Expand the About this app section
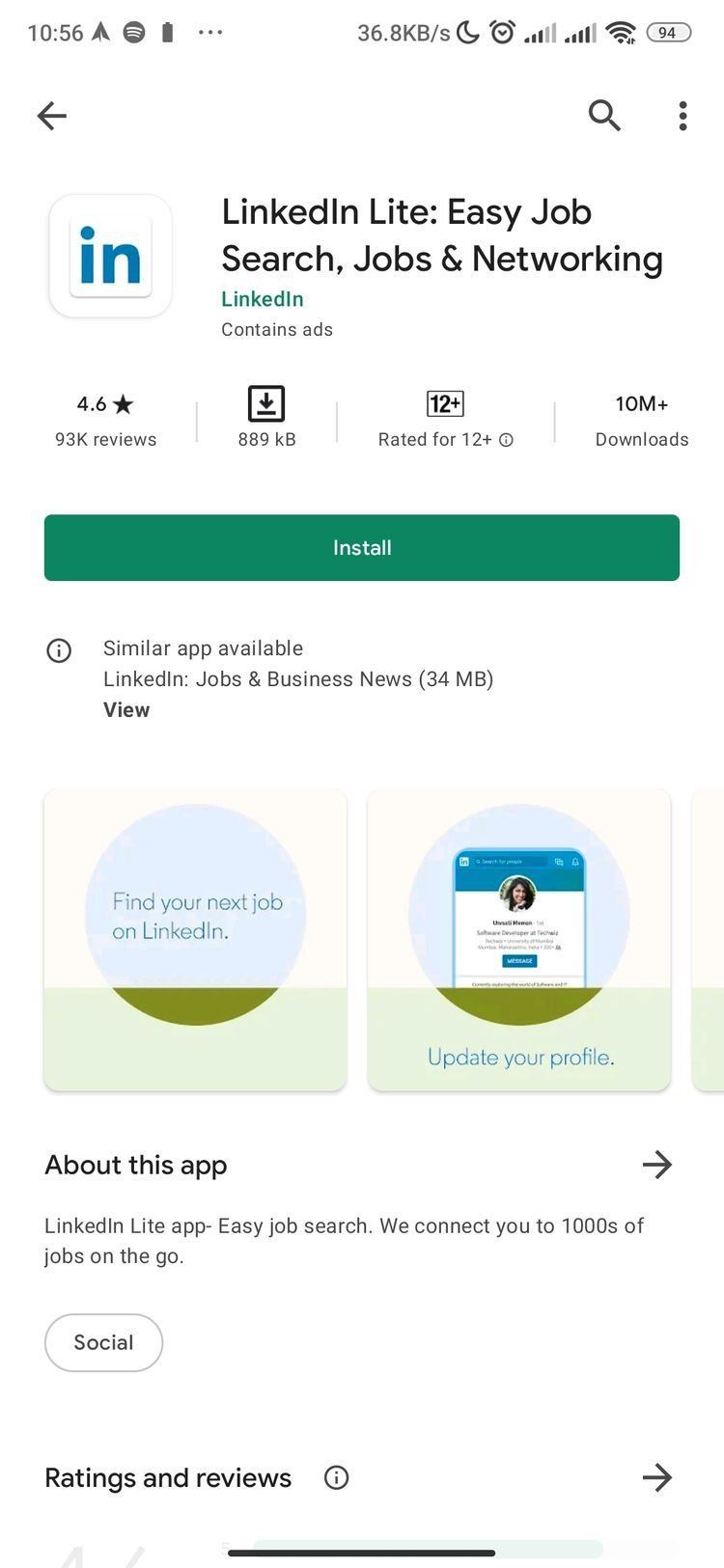The image size is (724, 1568). 656,1165
